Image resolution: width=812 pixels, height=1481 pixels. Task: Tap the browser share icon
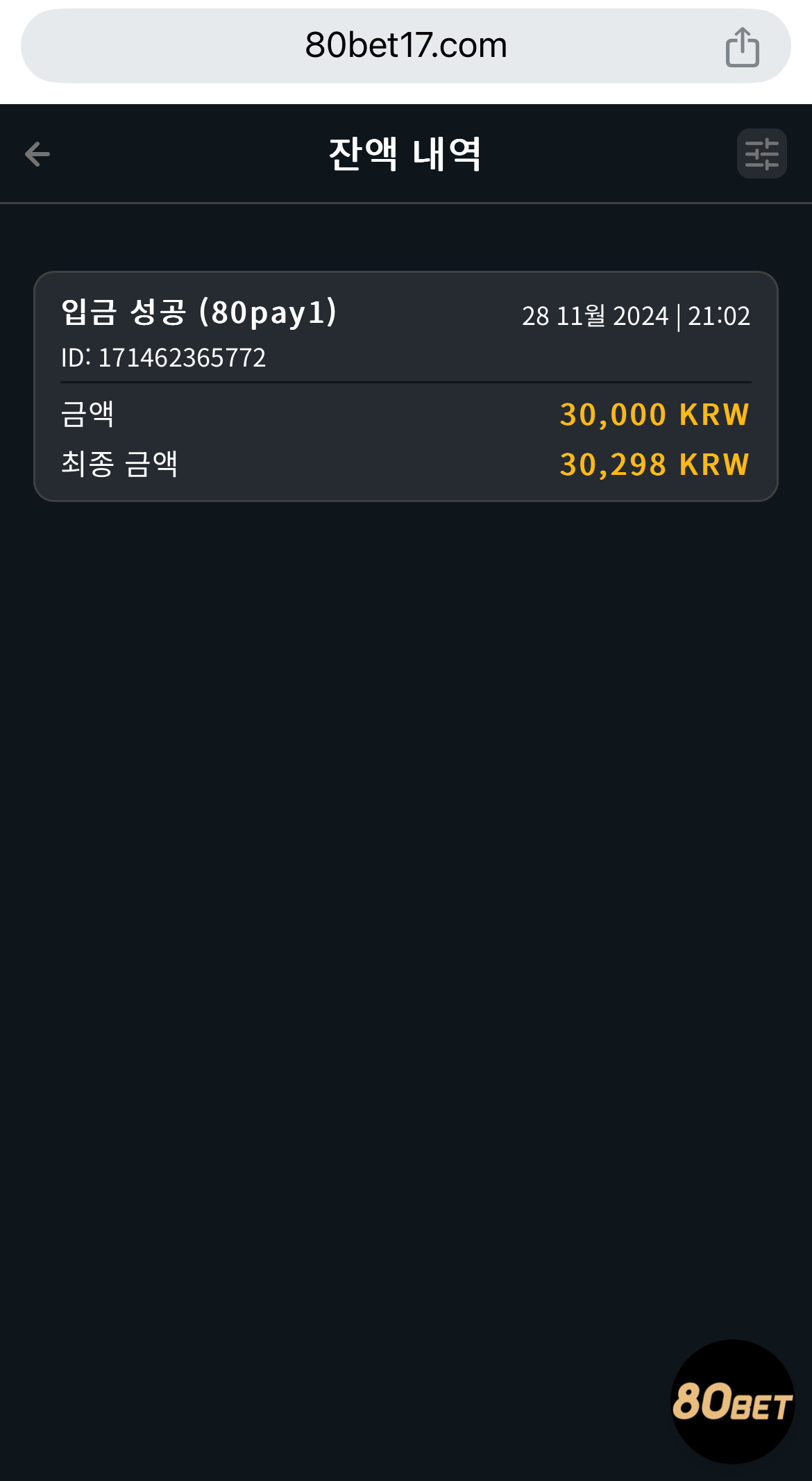[x=742, y=47]
